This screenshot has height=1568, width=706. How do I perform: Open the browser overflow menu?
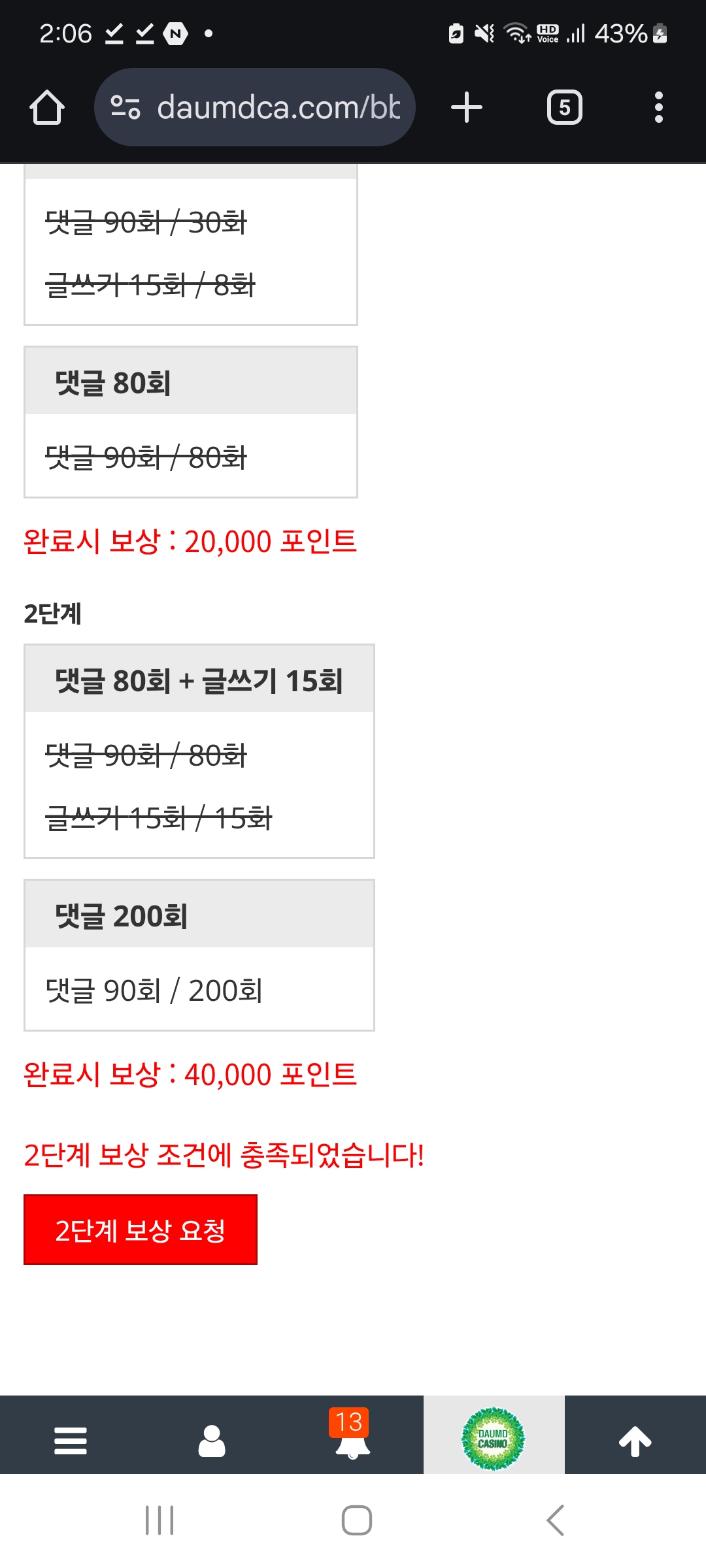click(659, 107)
